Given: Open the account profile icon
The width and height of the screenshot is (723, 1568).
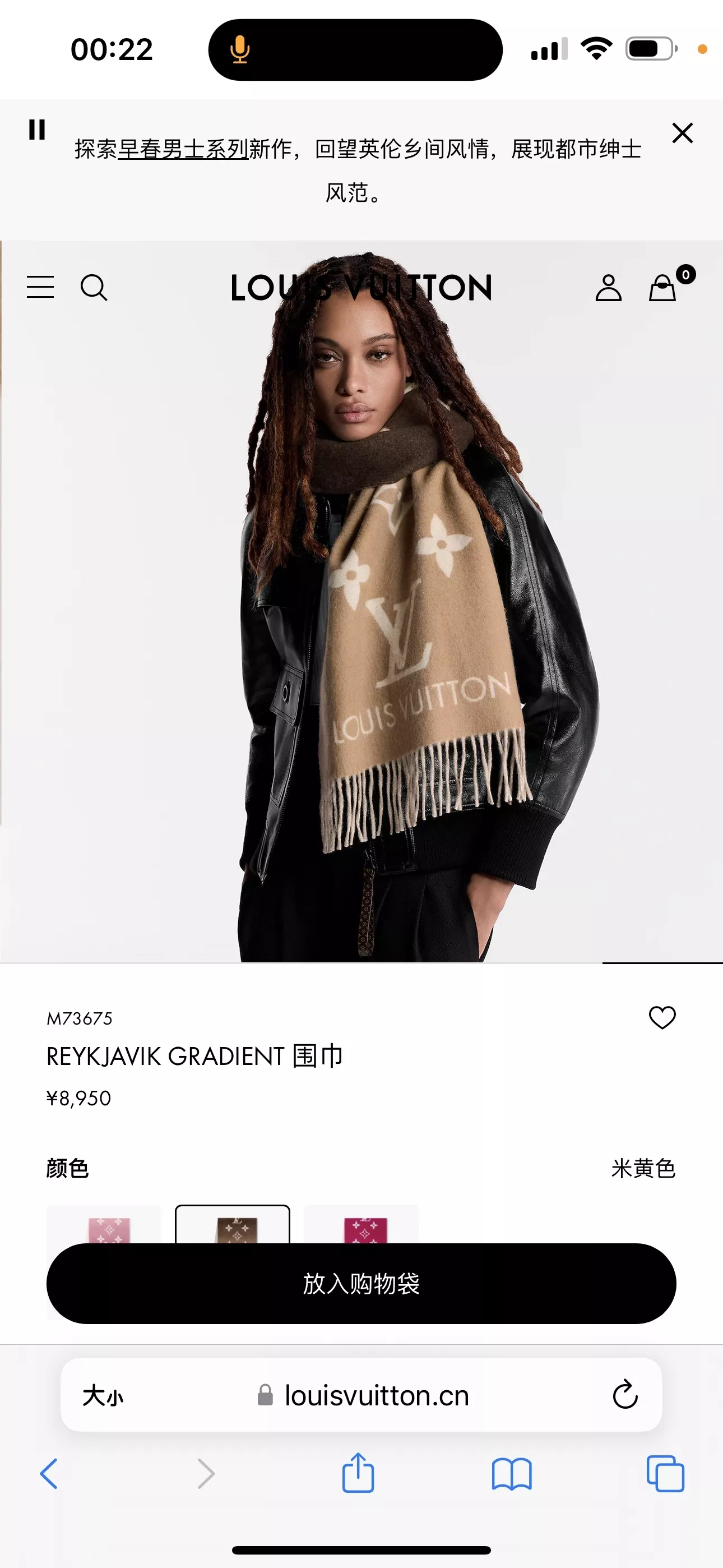Looking at the screenshot, I should click(x=608, y=287).
